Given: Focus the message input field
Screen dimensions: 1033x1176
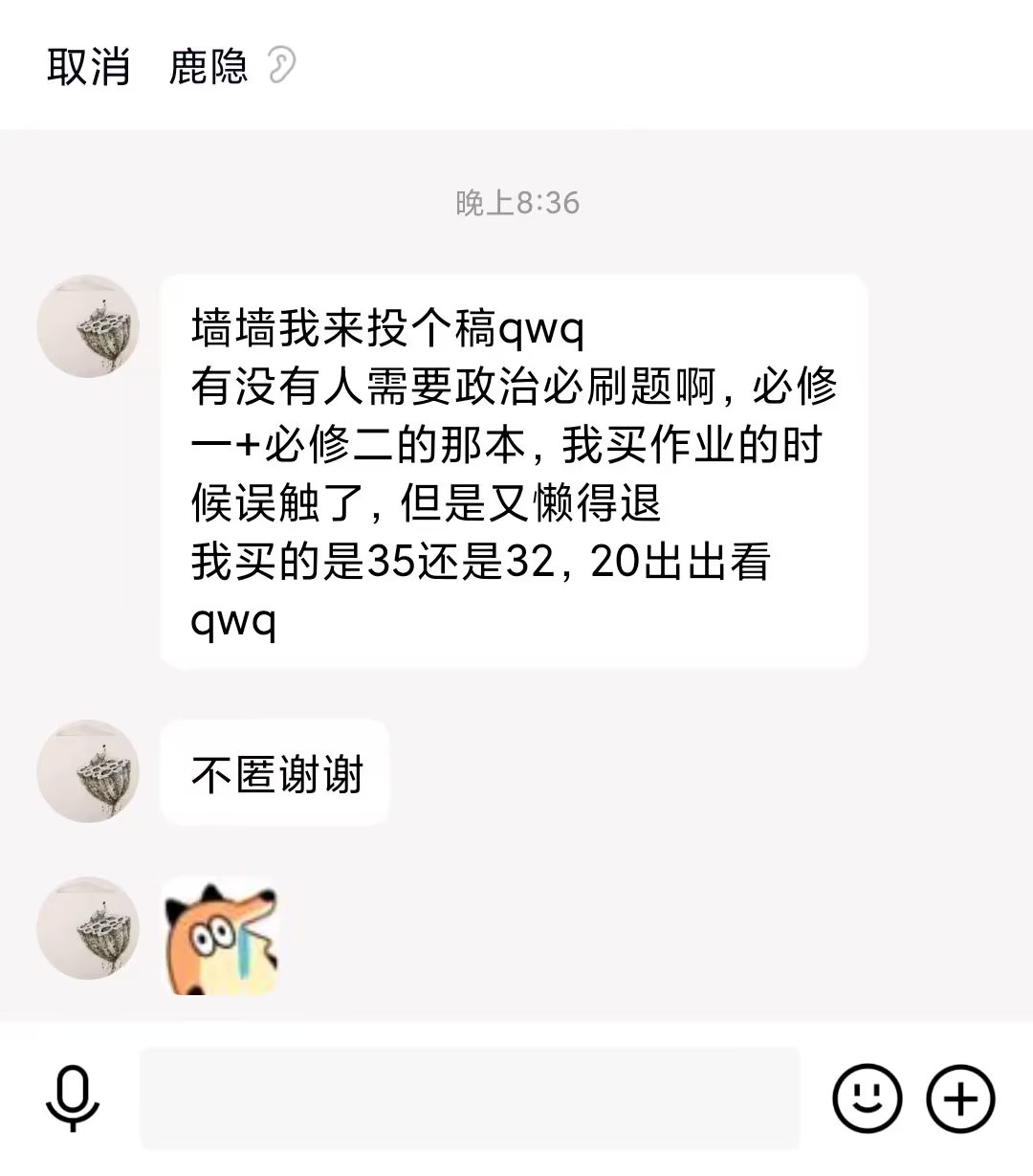Looking at the screenshot, I should (469, 1098).
